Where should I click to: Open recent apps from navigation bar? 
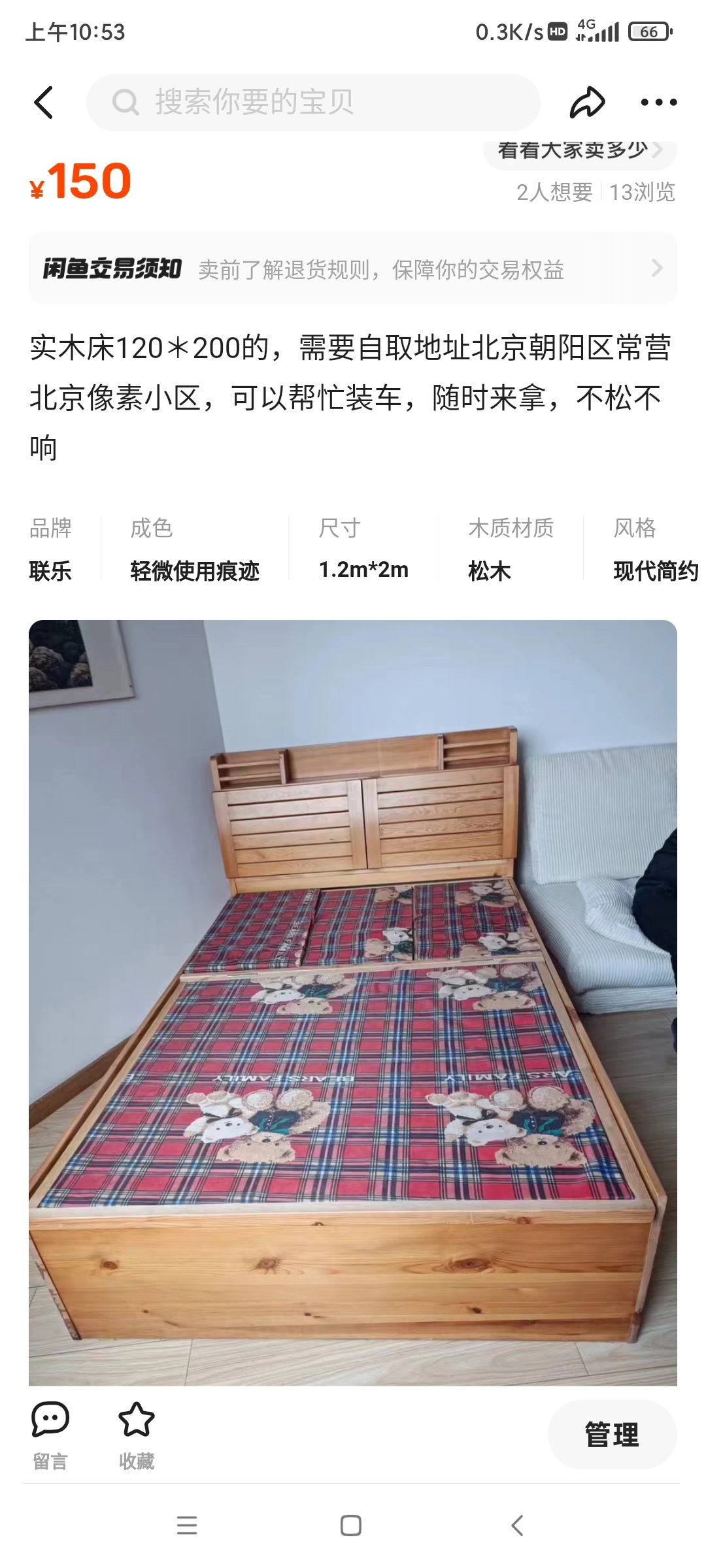coord(187,1526)
